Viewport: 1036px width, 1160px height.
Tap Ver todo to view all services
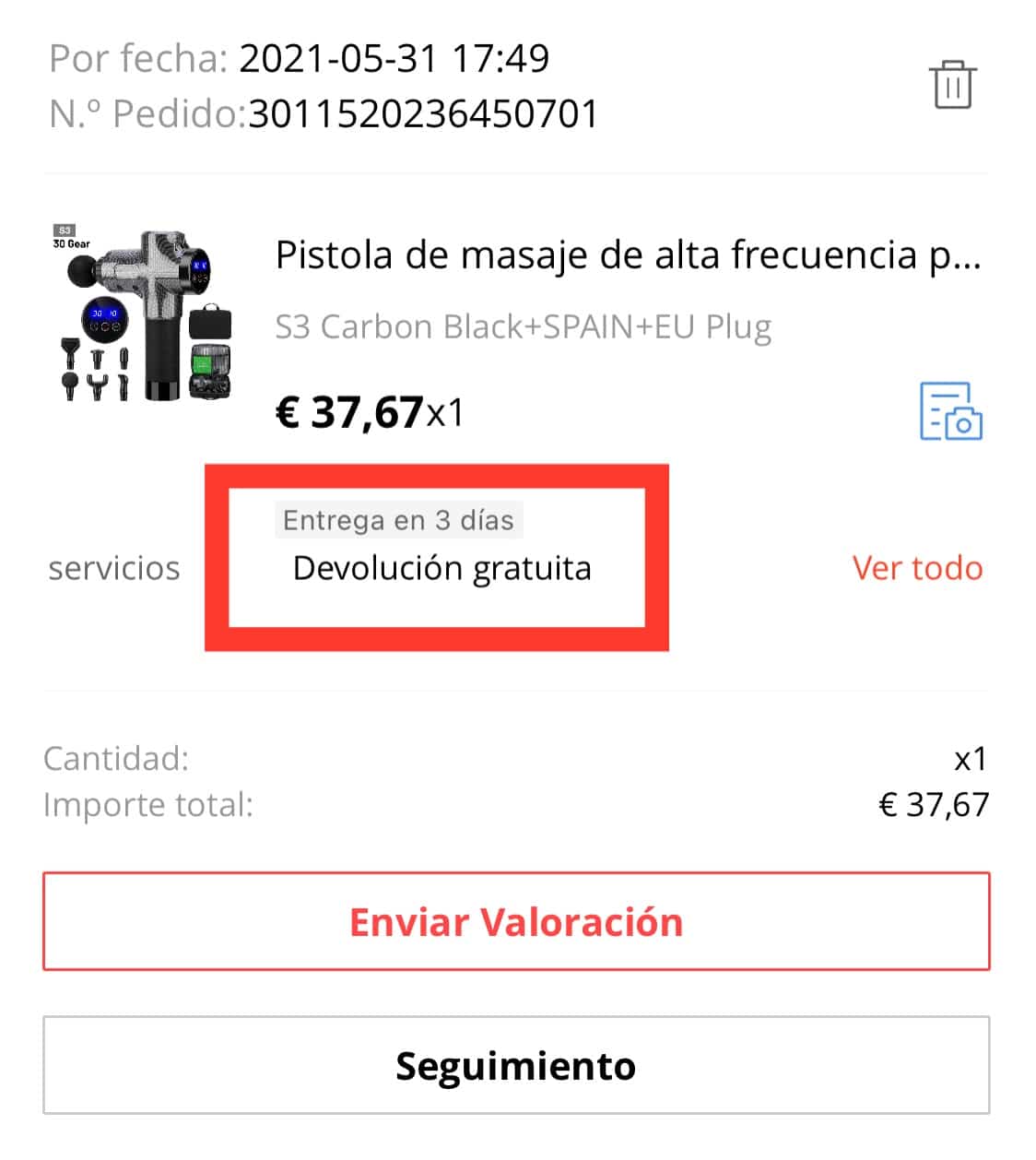(x=917, y=568)
